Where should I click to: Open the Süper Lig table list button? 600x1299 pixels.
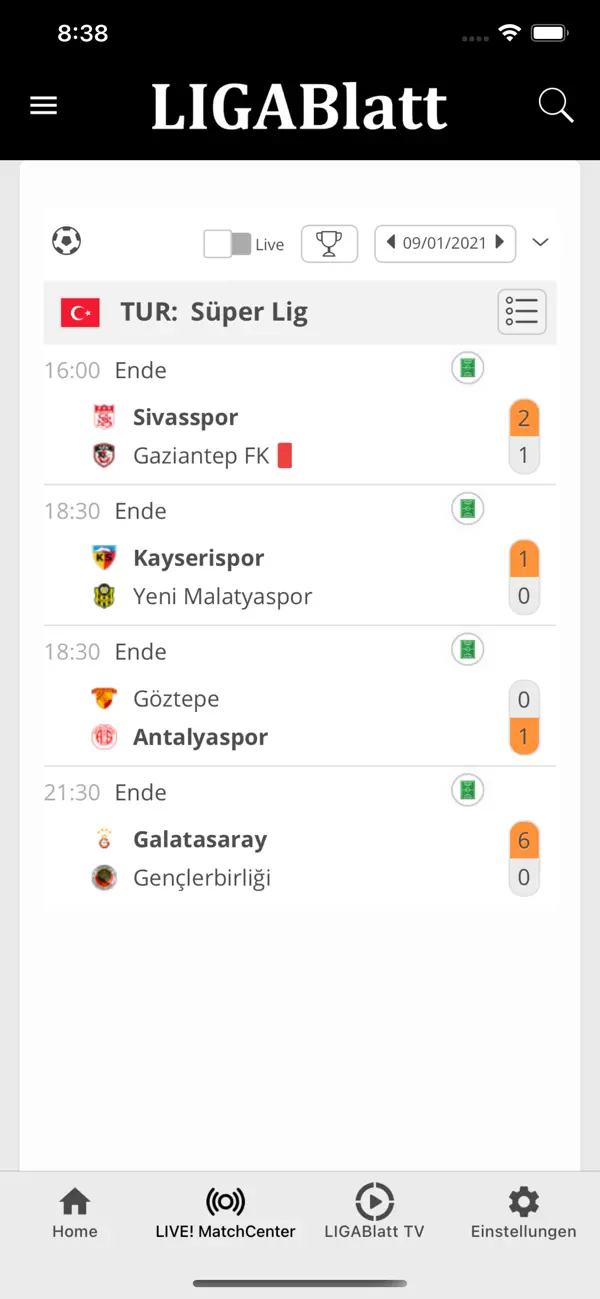point(521,312)
